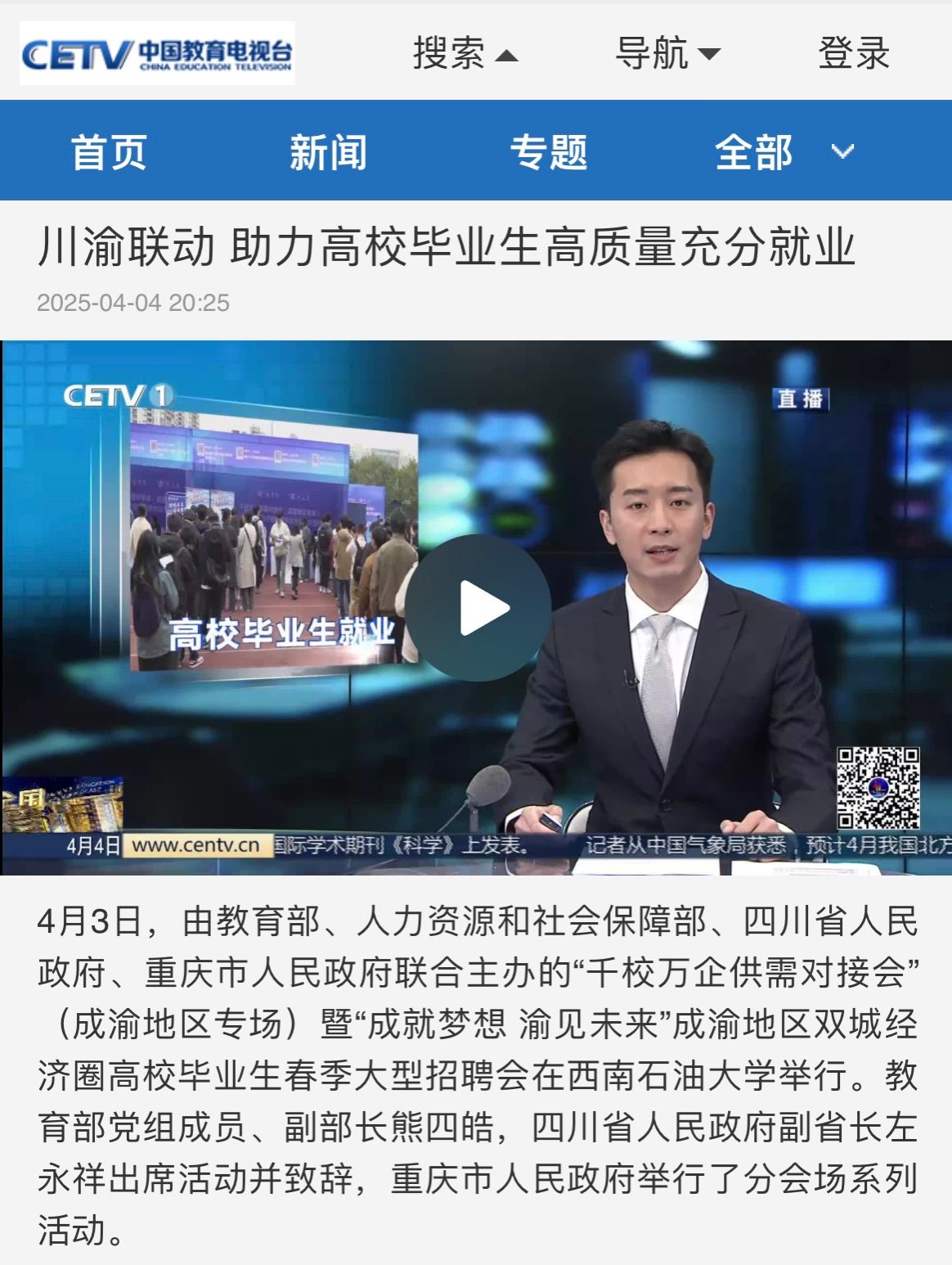Expand the 全部 categories chevron
952x1265 pixels.
tap(842, 152)
